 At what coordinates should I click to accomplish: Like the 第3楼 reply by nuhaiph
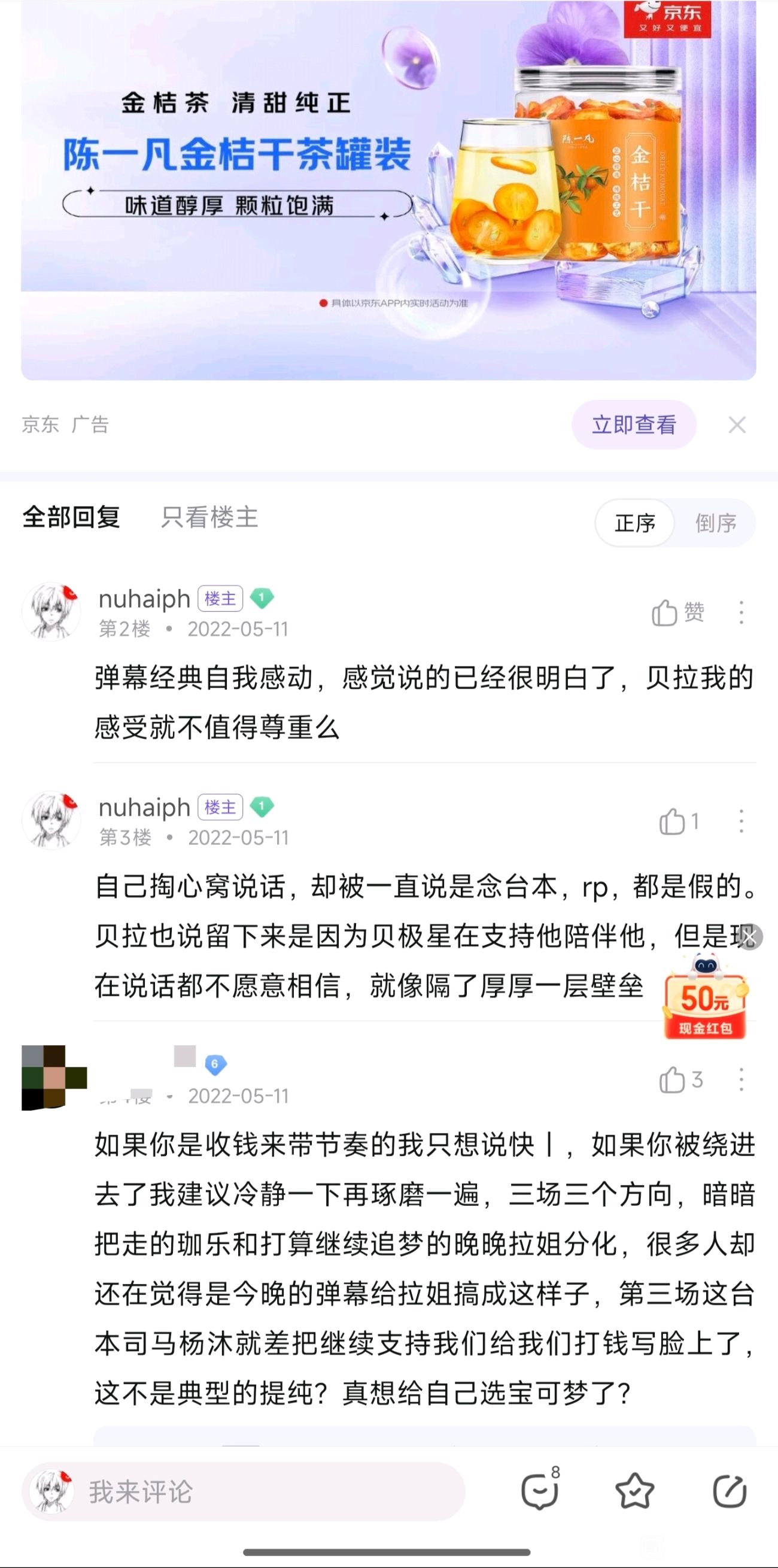[x=677, y=822]
